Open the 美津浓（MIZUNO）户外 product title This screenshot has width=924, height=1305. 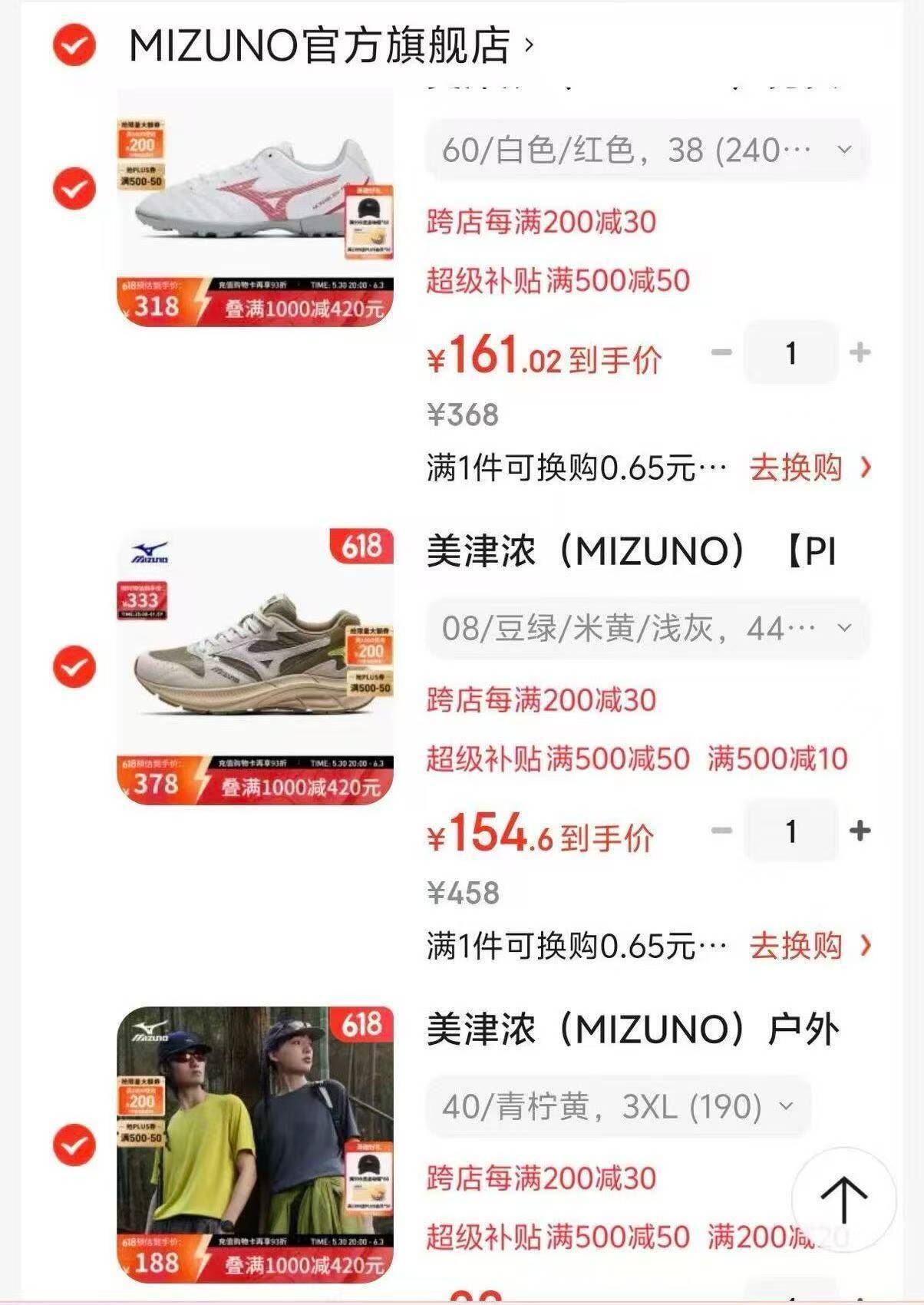pos(632,1029)
